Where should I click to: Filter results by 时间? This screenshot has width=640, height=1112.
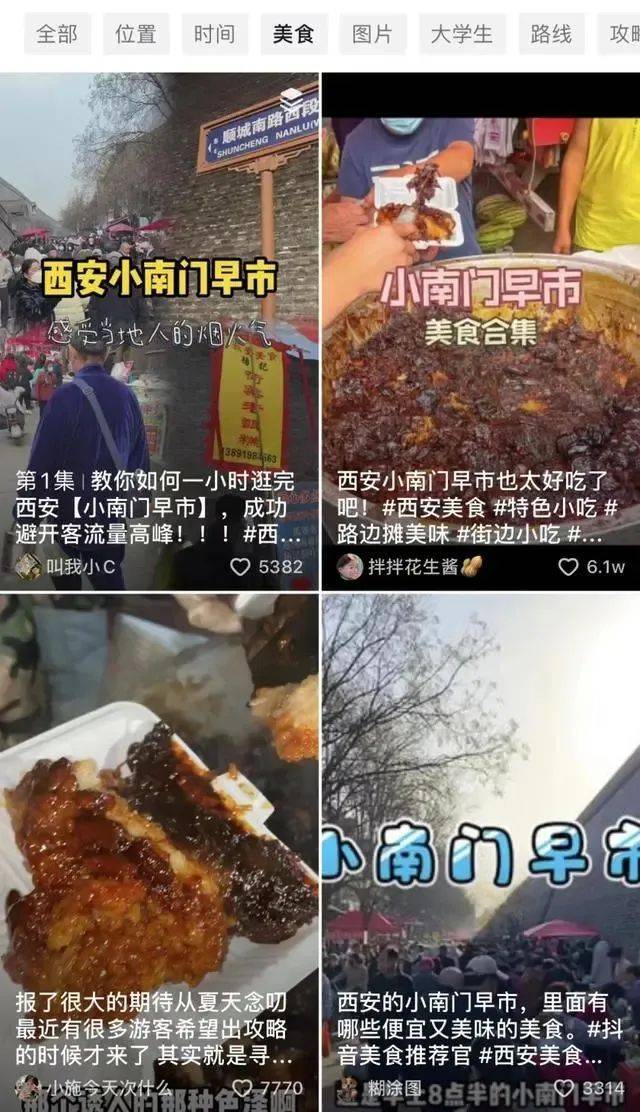tap(215, 34)
